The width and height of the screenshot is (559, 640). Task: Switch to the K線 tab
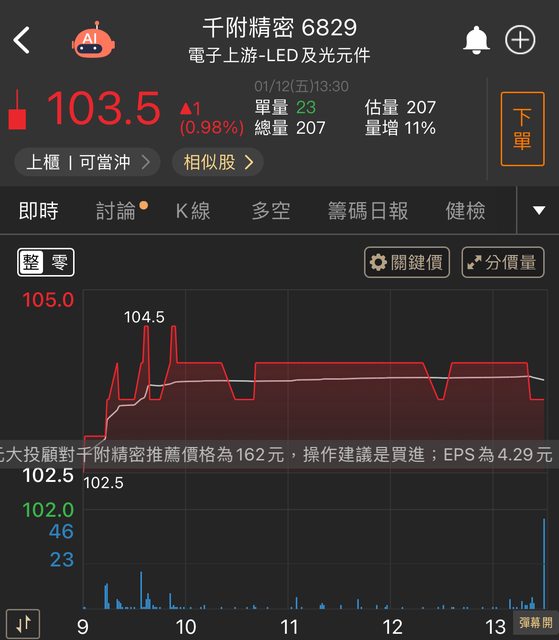193,211
